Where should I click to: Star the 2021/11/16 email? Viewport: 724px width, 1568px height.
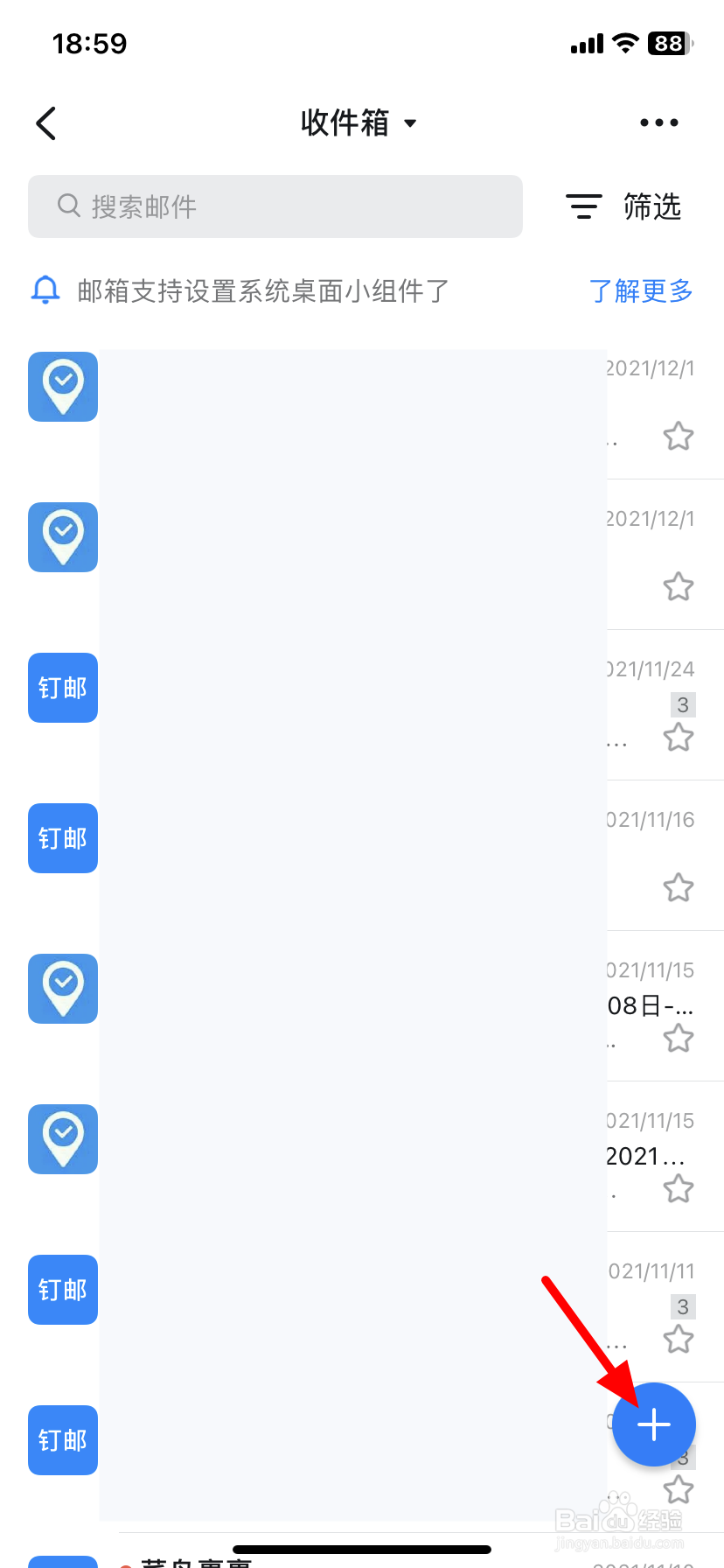pyautogui.click(x=678, y=888)
